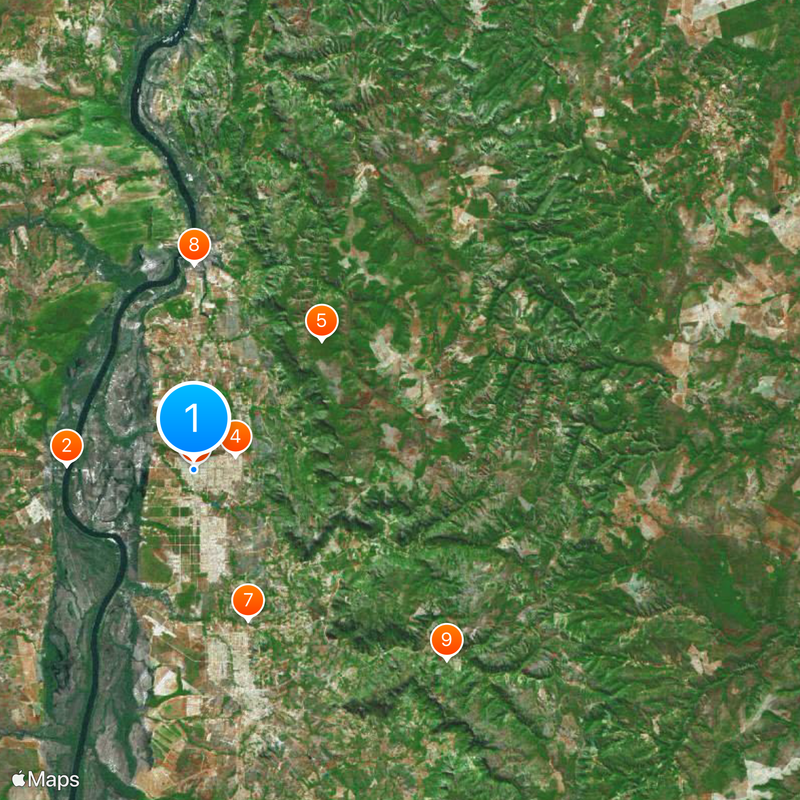
Task: Tap orange map pin number 7
Action: click(x=247, y=601)
